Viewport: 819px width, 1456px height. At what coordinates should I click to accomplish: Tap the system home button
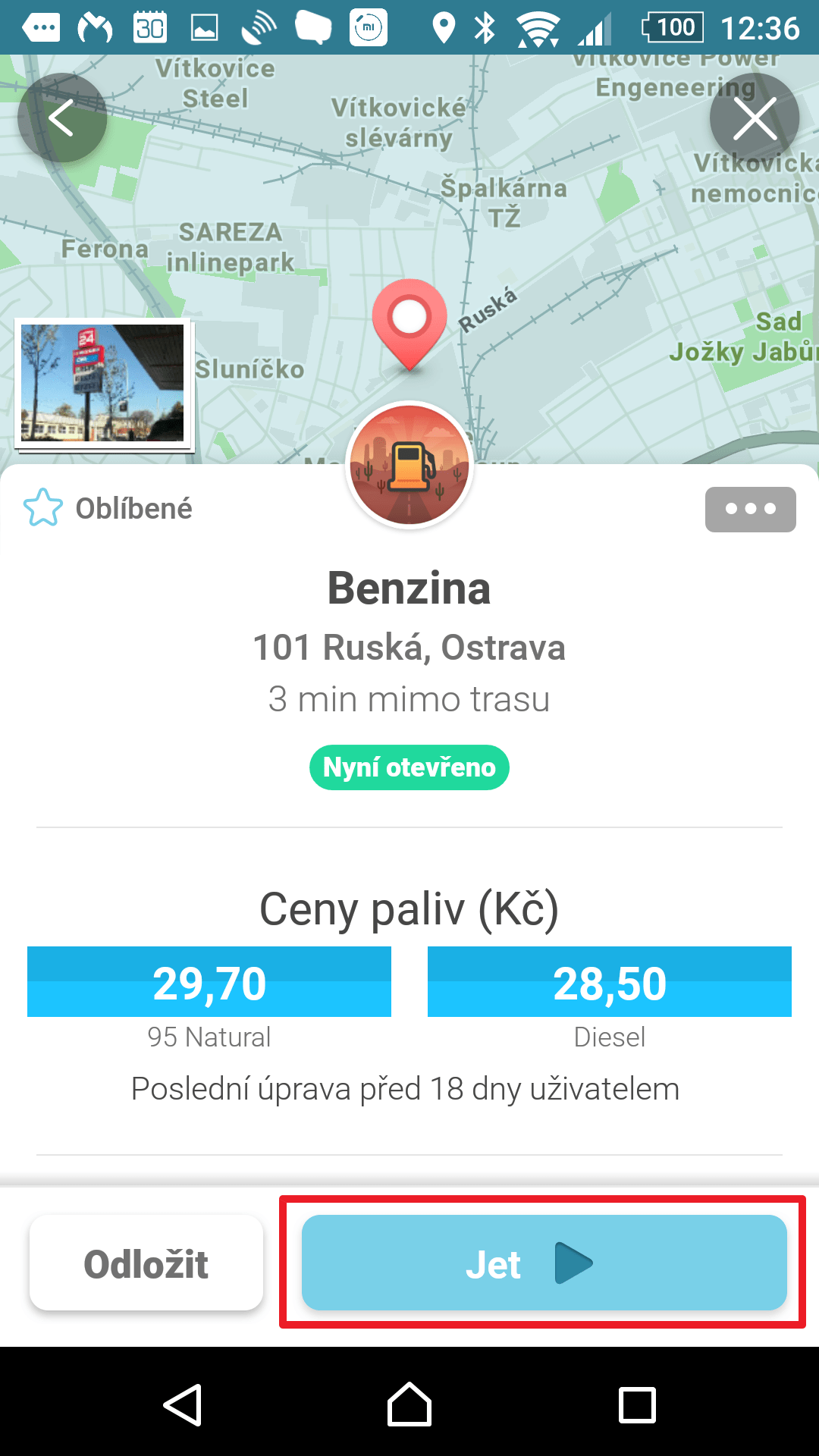point(409,1404)
